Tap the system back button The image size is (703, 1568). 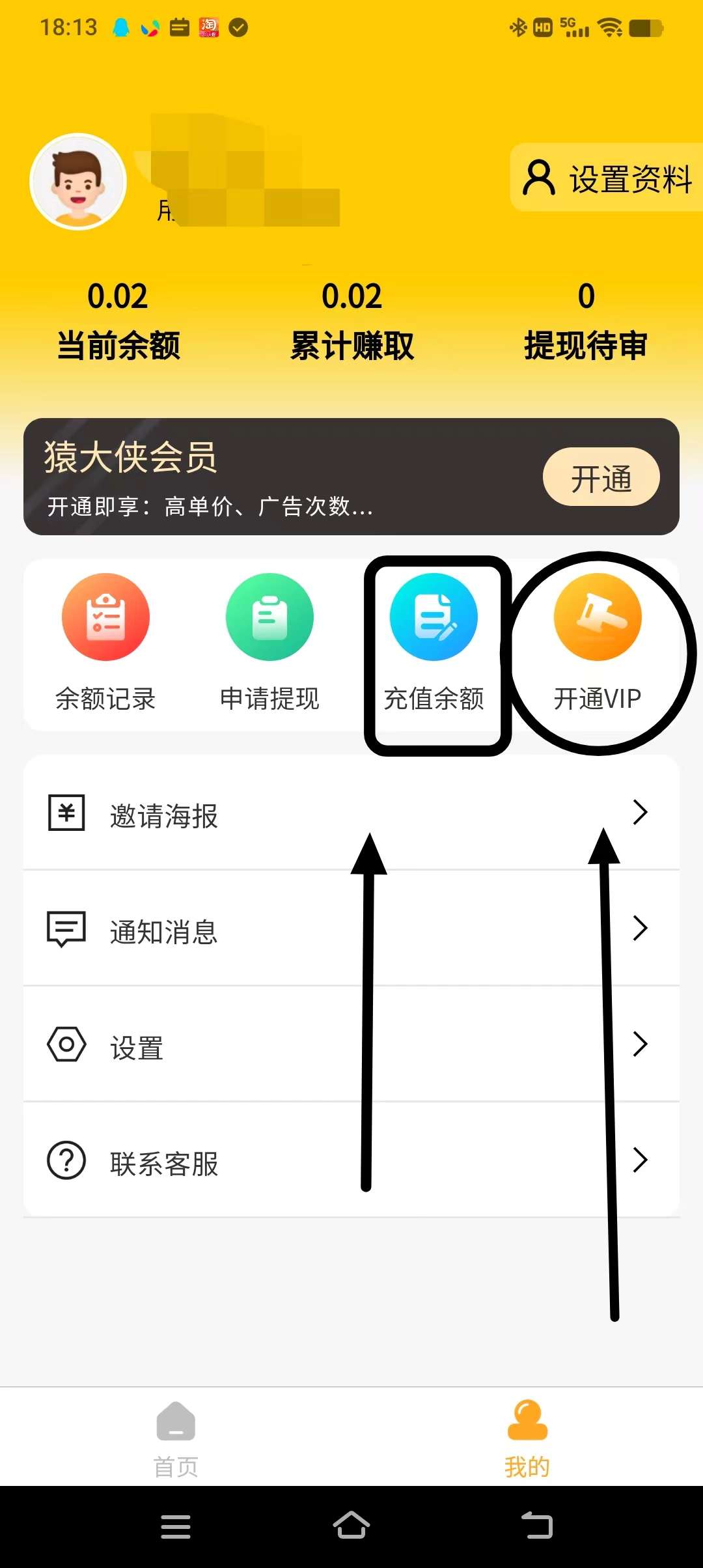538,1526
